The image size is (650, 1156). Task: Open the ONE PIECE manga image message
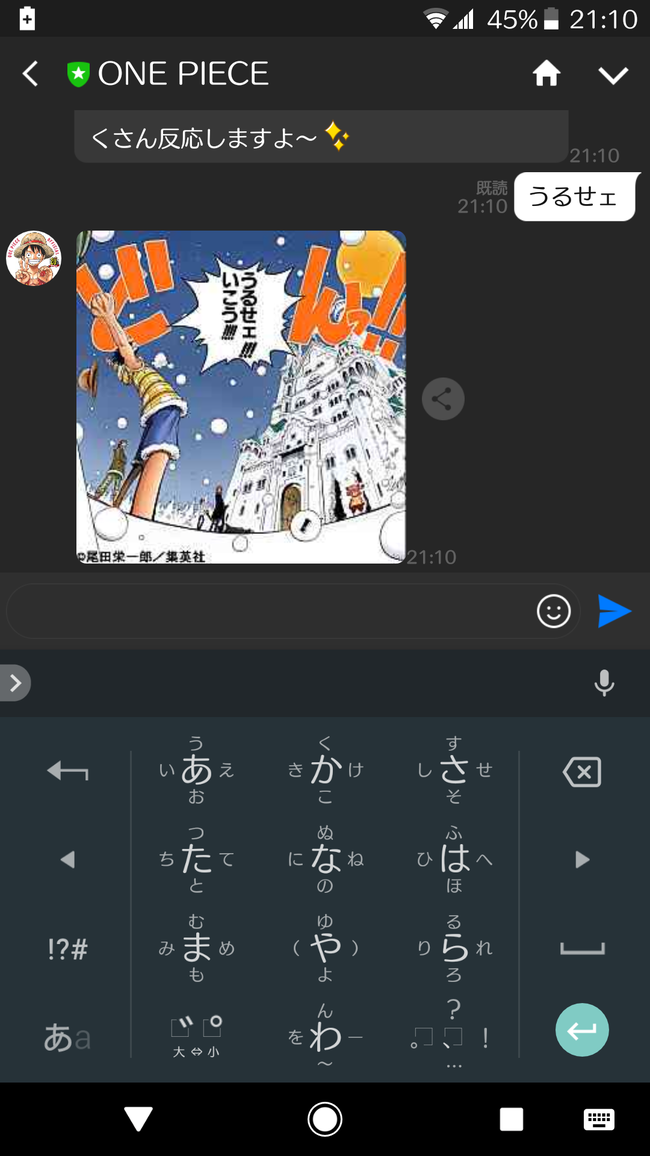pyautogui.click(x=241, y=397)
